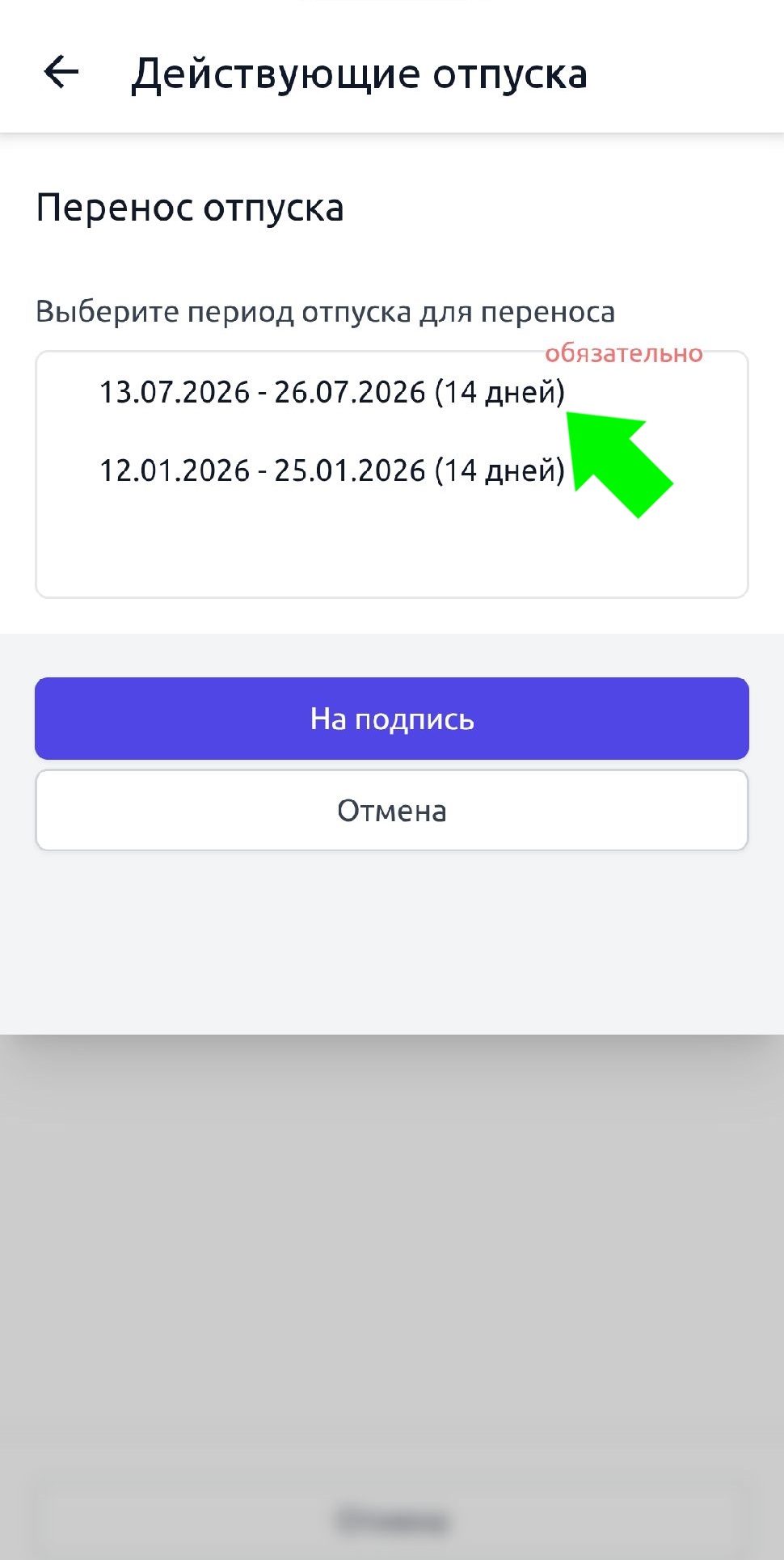Select period 12.01.2026 - 25.01.2026

331,471
